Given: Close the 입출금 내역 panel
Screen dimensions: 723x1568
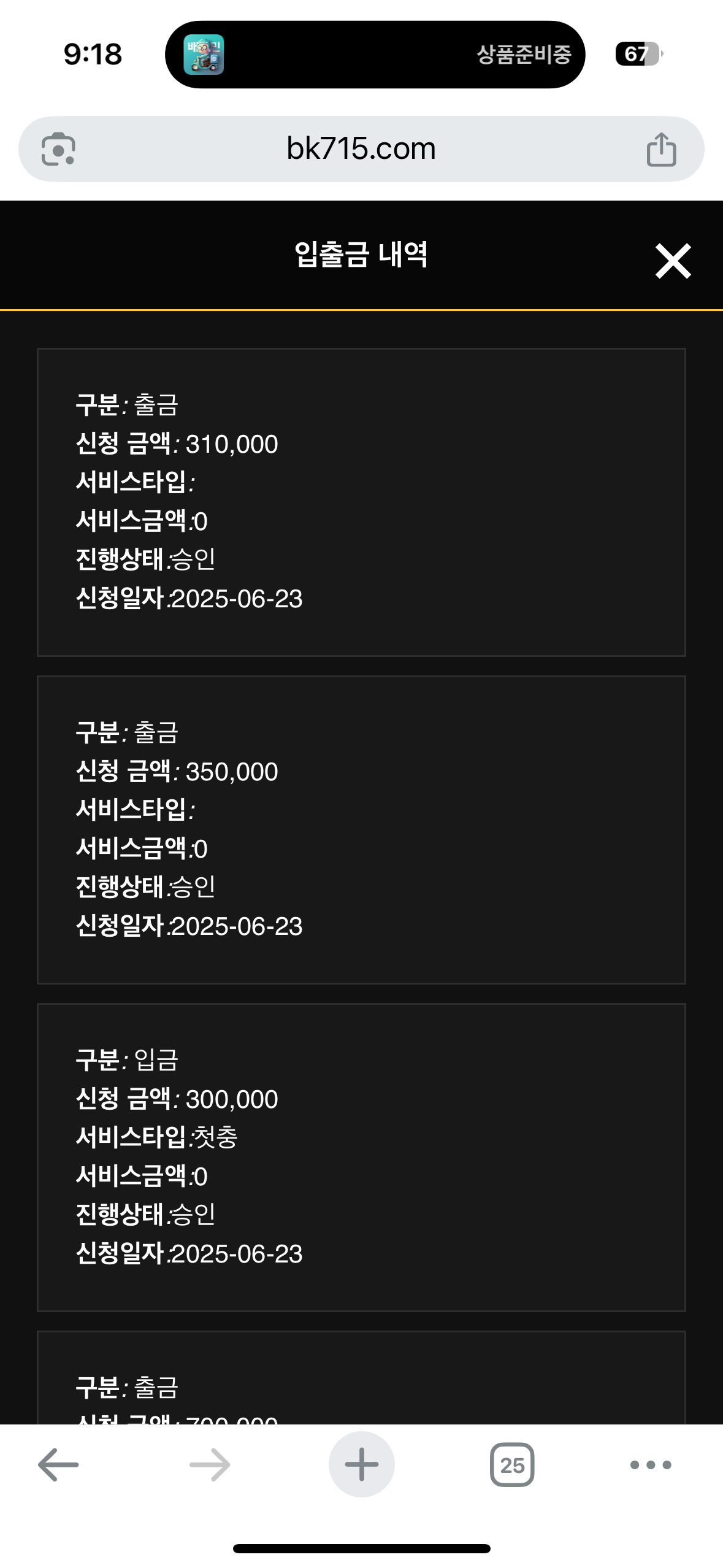Looking at the screenshot, I should (673, 261).
